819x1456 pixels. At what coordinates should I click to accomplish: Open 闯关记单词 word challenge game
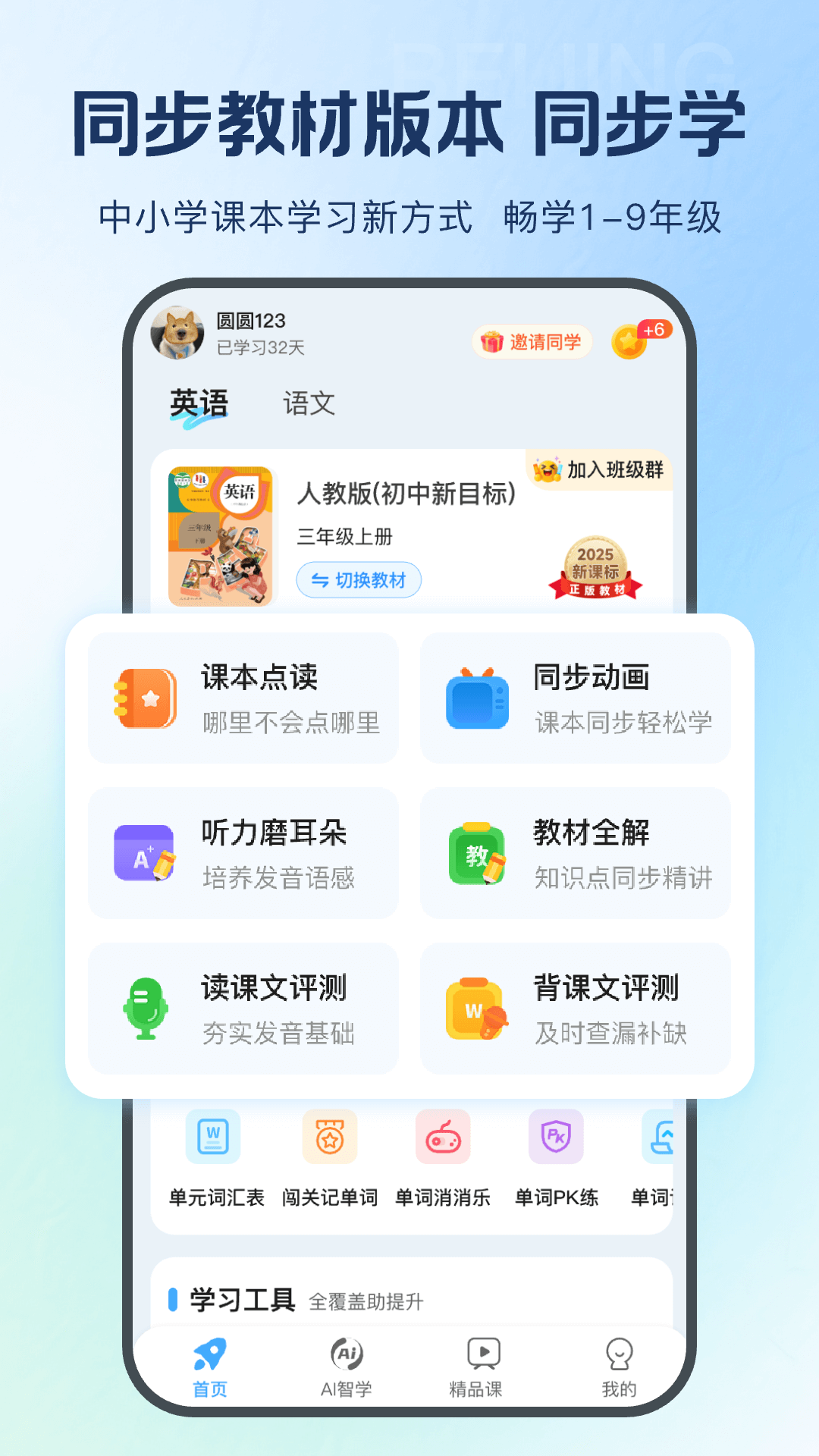[x=329, y=1153]
